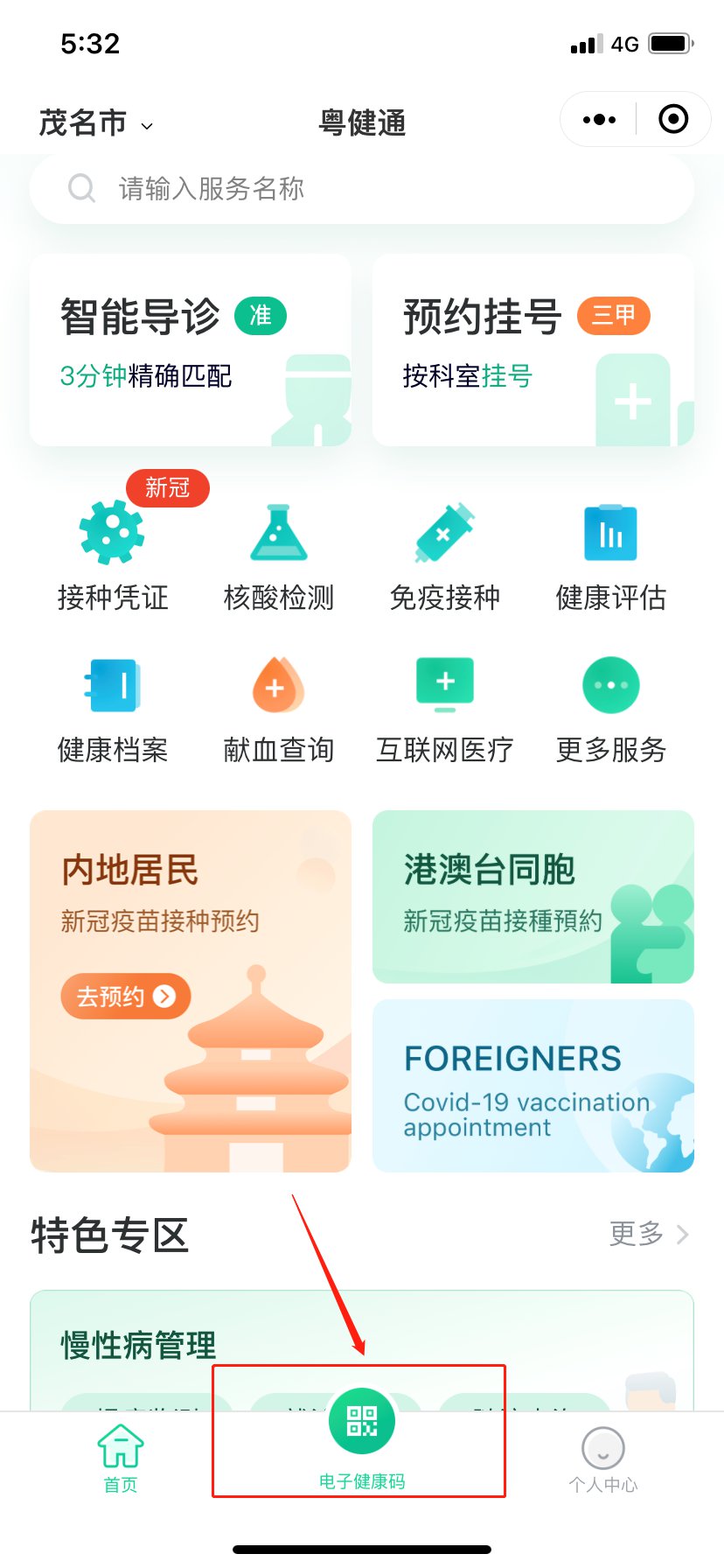This screenshot has width=724, height=1568.
Task: Open 互联网医疗 service
Action: coord(445,709)
